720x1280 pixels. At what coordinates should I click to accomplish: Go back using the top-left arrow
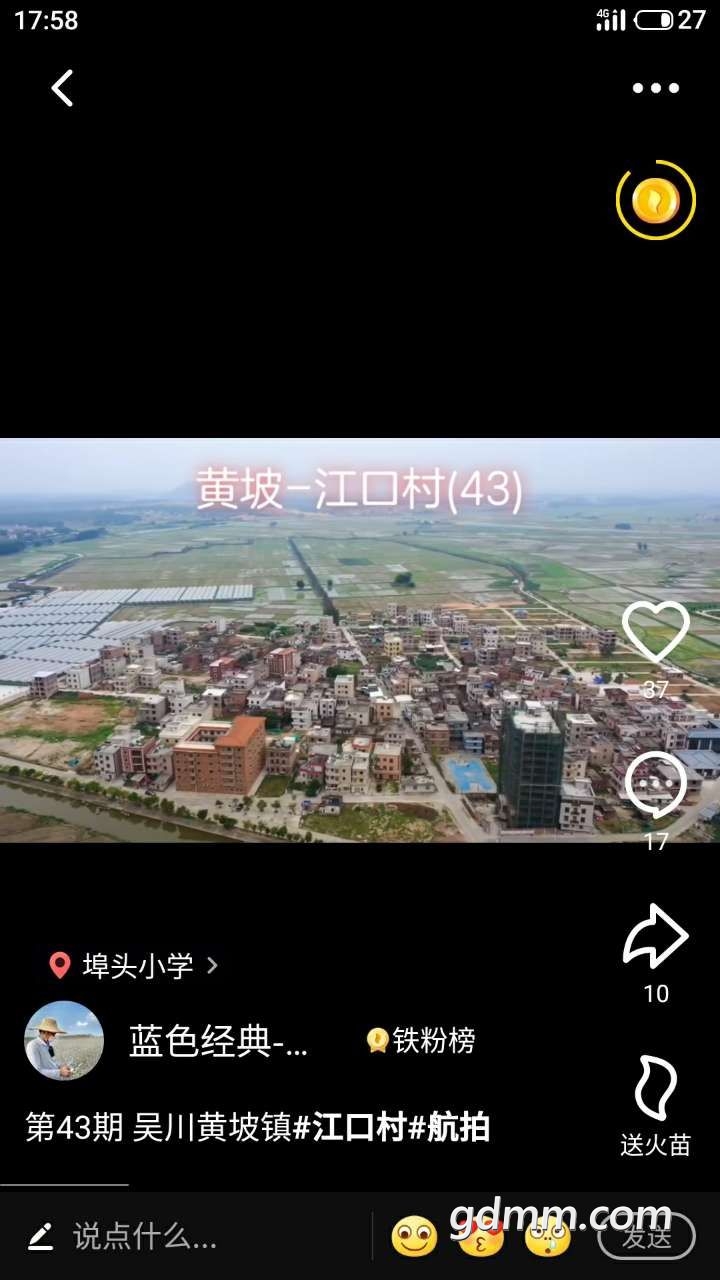tap(63, 88)
